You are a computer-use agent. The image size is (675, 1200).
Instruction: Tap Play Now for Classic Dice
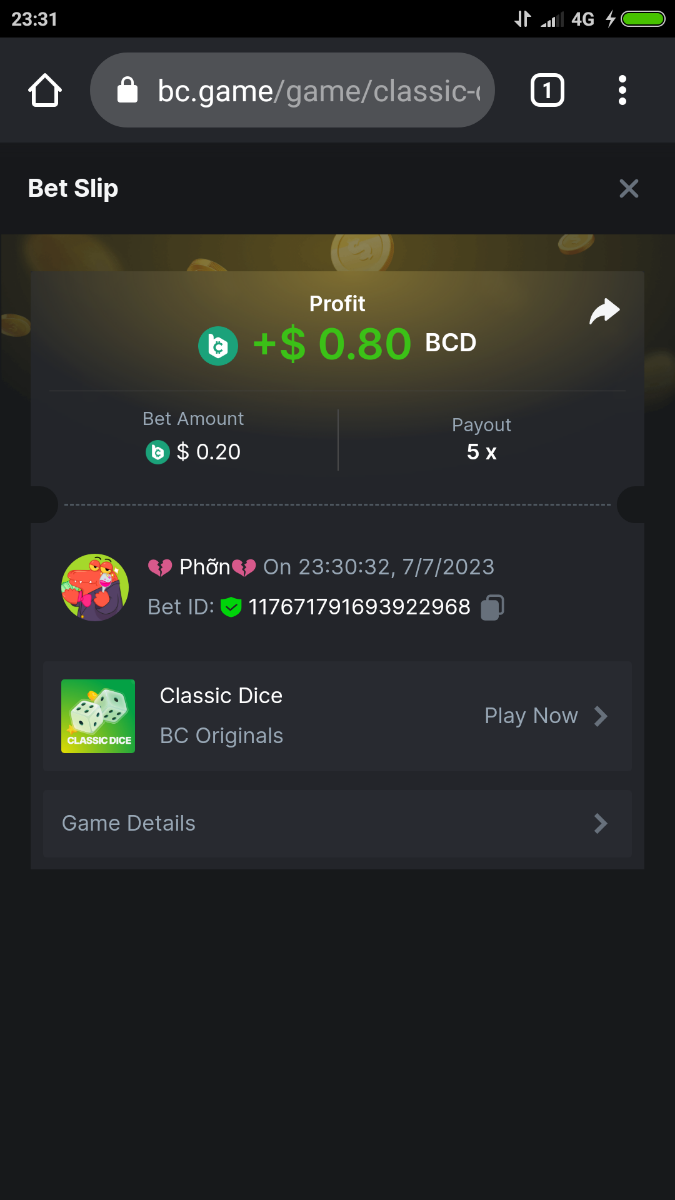[545, 716]
